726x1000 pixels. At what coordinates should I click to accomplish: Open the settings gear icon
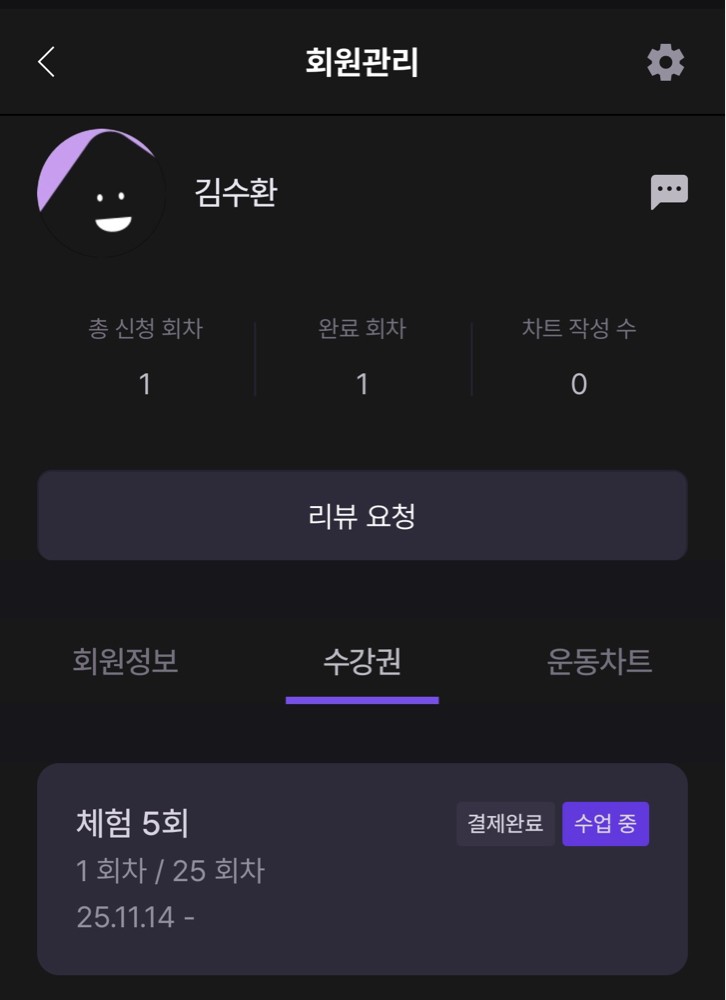click(665, 62)
